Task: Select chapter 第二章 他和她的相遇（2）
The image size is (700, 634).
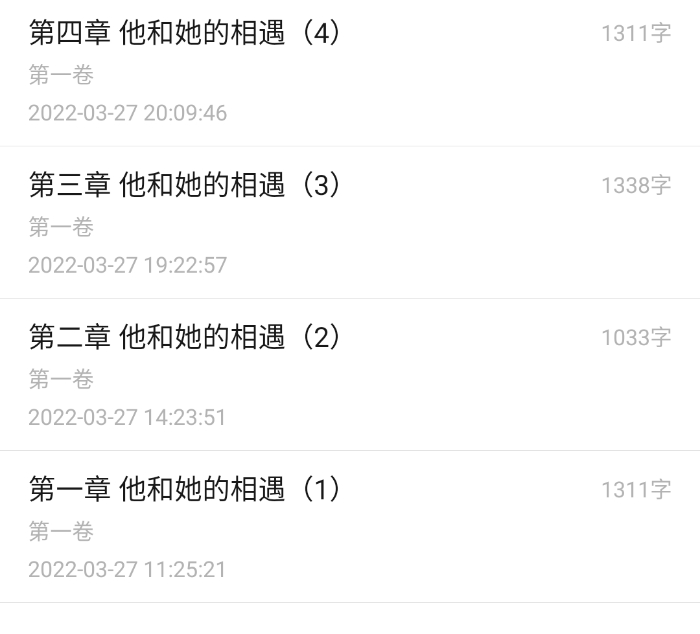Action: [186, 337]
